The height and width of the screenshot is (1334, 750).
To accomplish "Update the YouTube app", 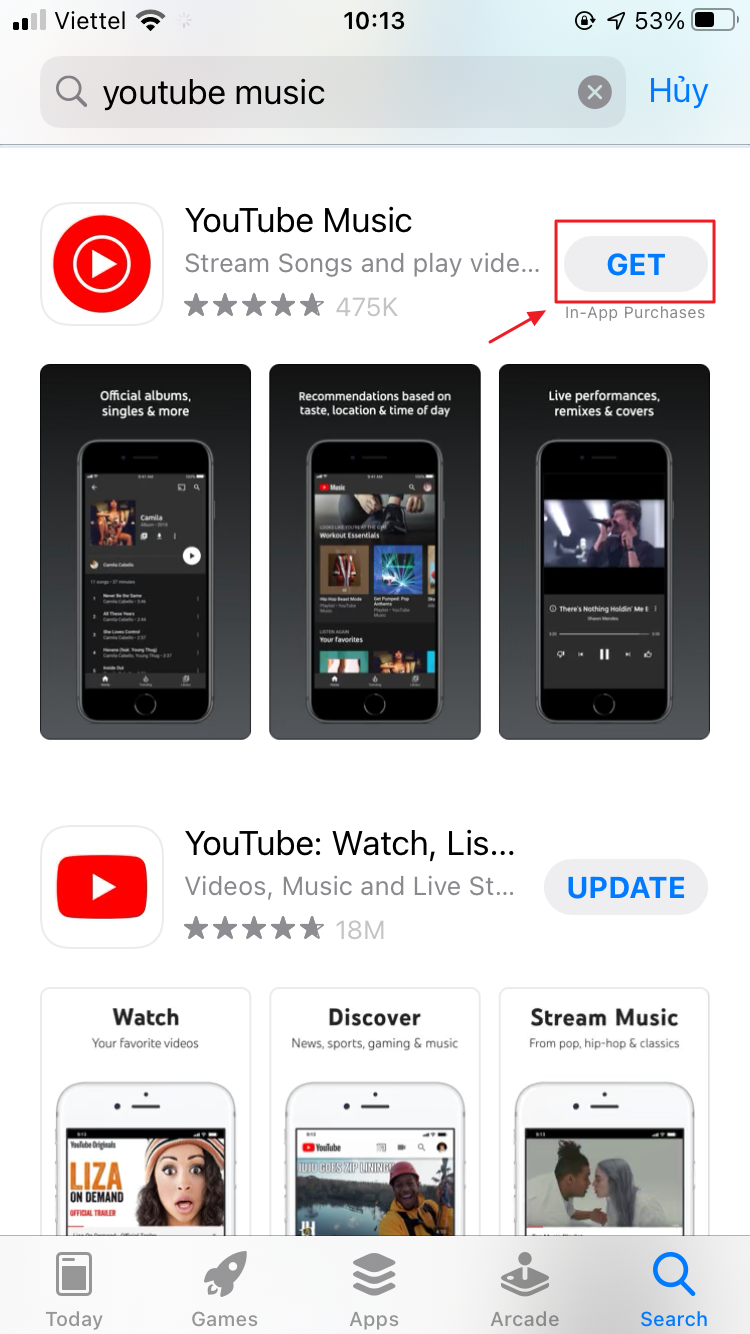I will (626, 887).
